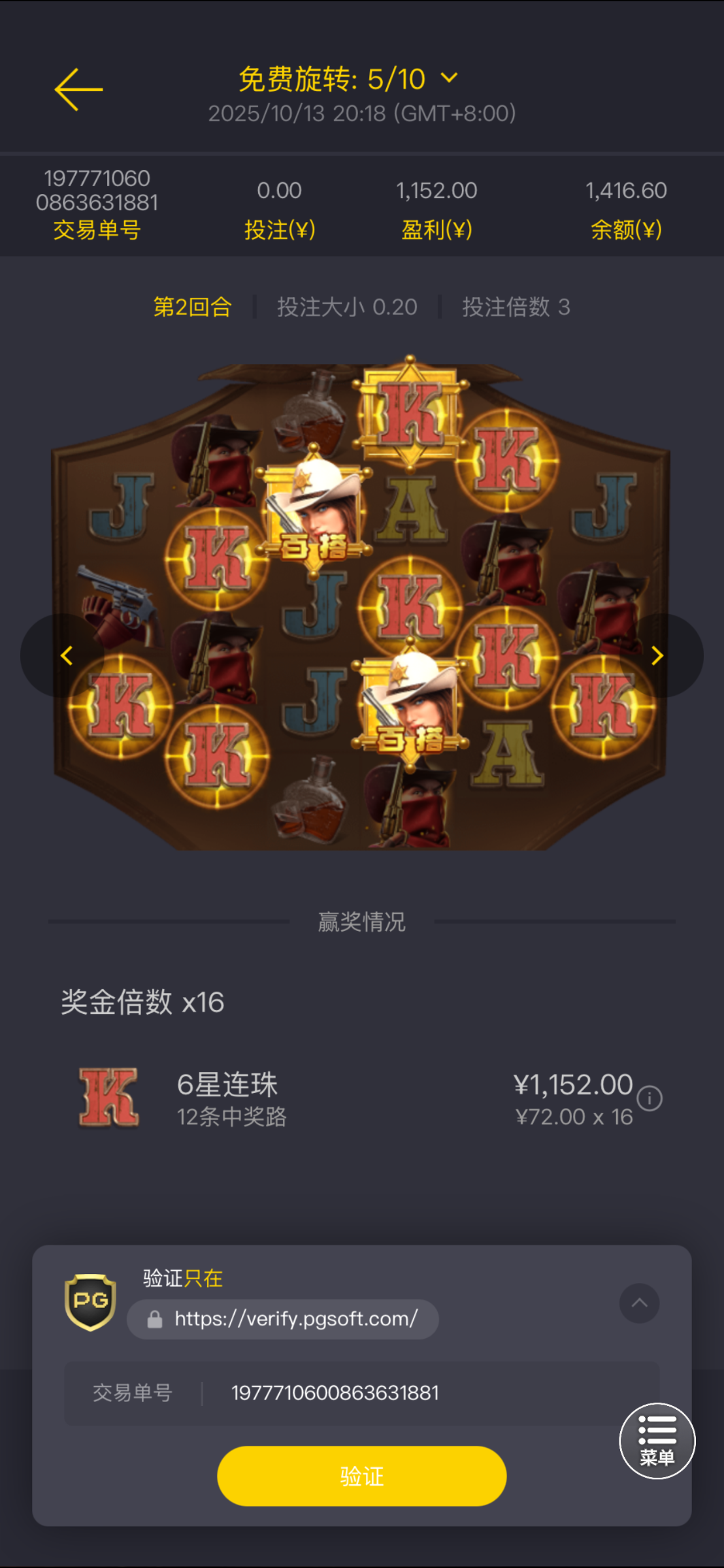Viewport: 724px width, 1568px height.
Task: Open info icon beside ¥1,152.00 win
Action: point(650,1098)
